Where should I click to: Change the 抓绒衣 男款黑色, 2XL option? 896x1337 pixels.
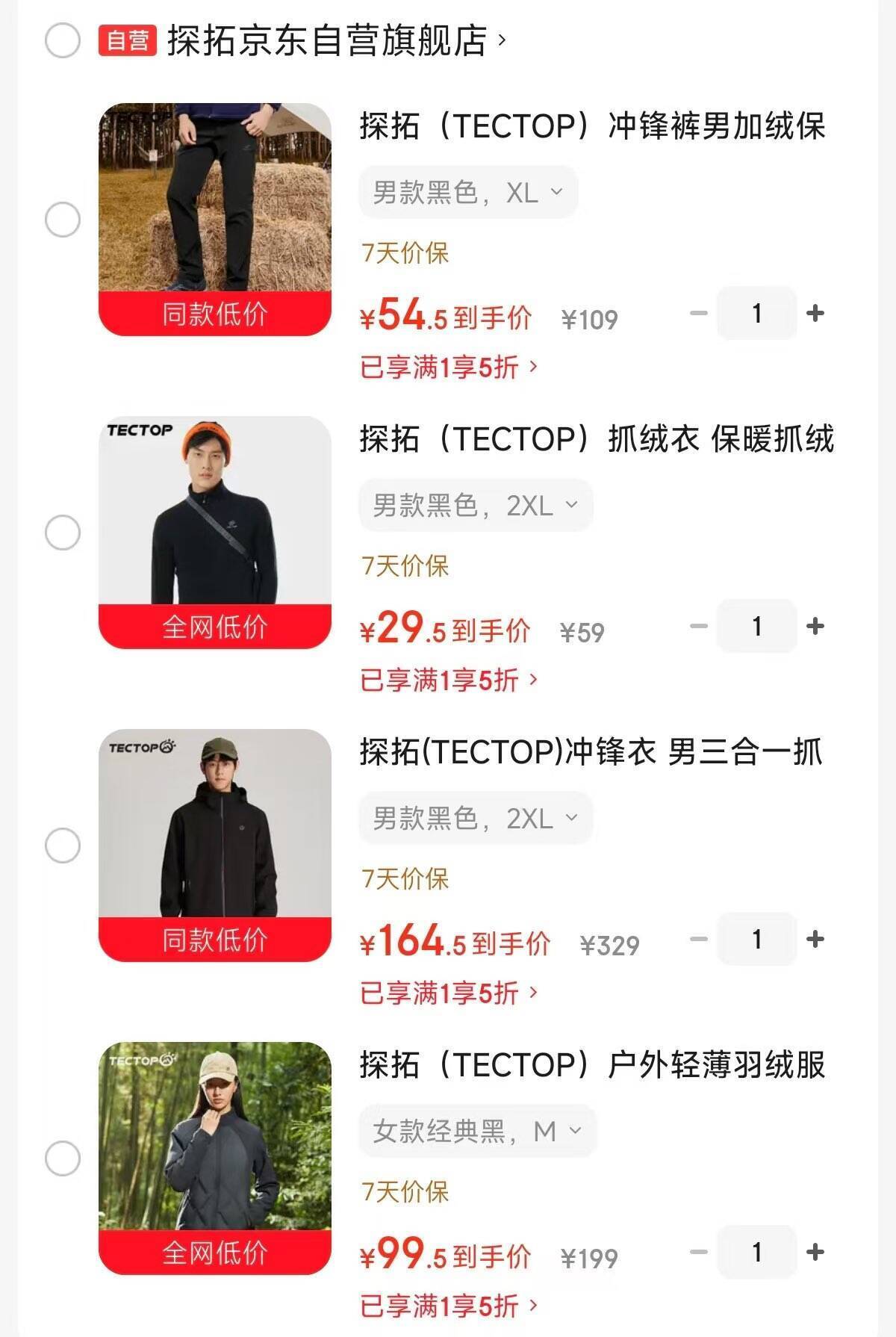[476, 506]
